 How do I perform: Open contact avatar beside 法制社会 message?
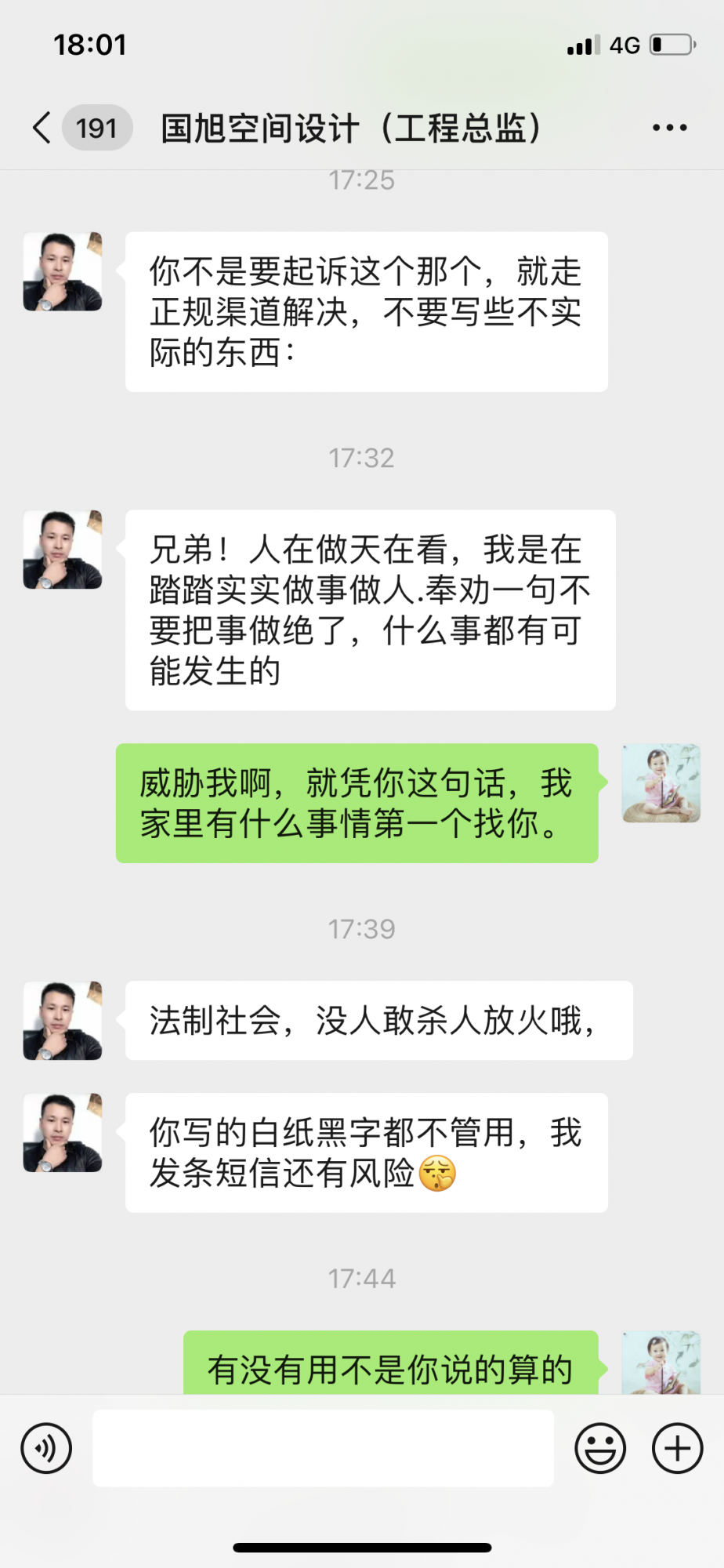(63, 1021)
